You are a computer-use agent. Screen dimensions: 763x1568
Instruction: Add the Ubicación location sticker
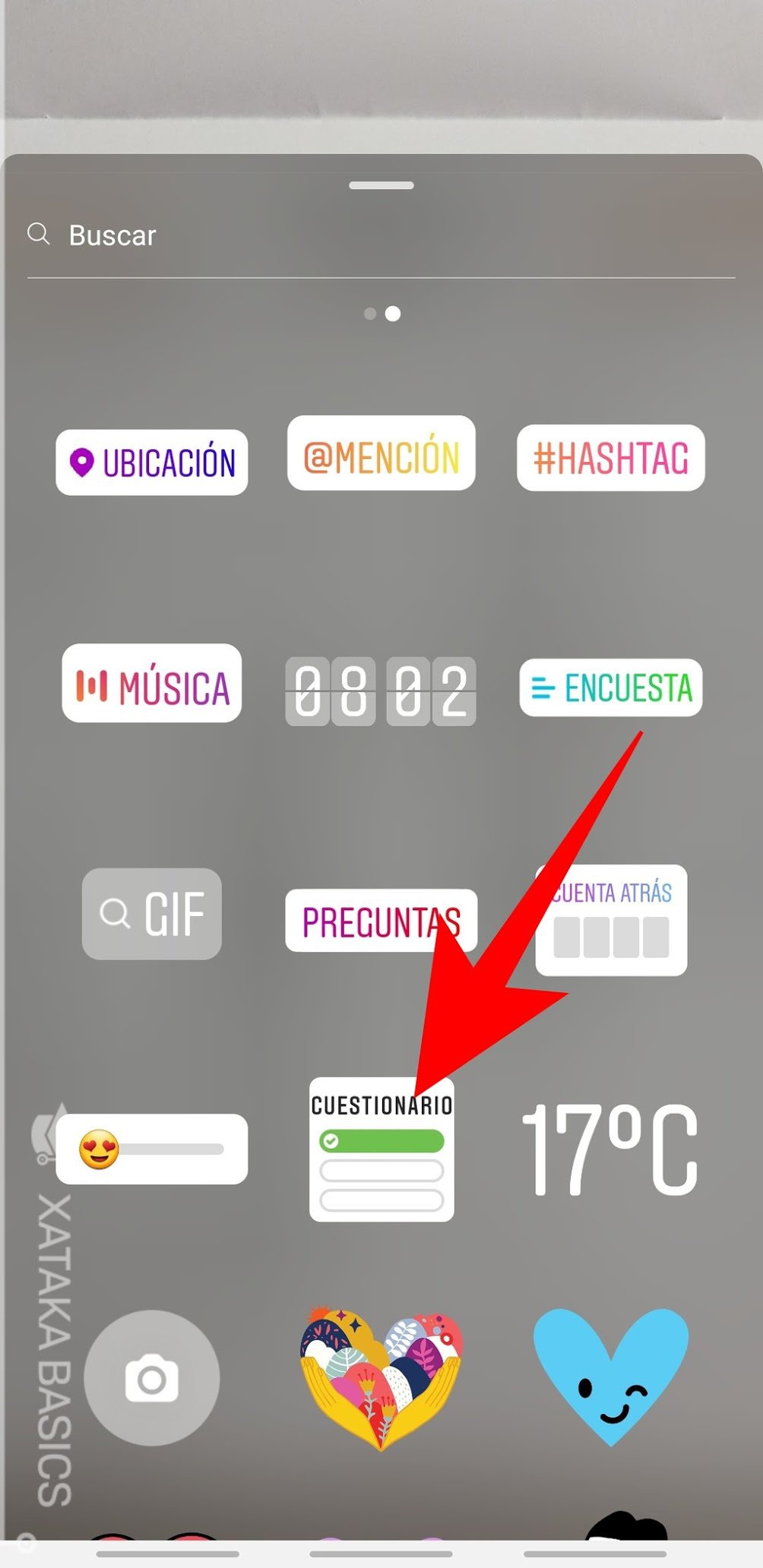point(152,462)
